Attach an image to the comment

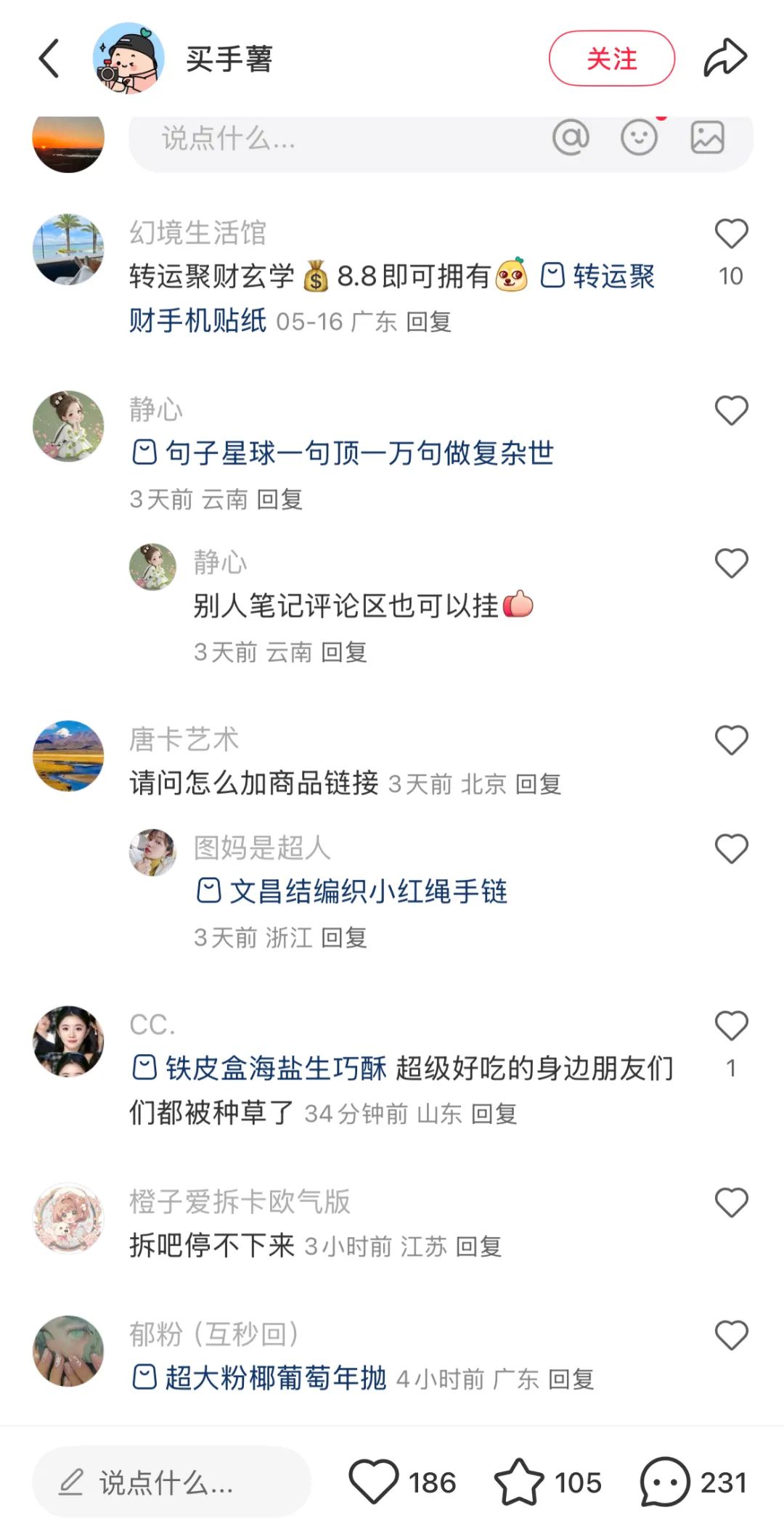pos(707,137)
